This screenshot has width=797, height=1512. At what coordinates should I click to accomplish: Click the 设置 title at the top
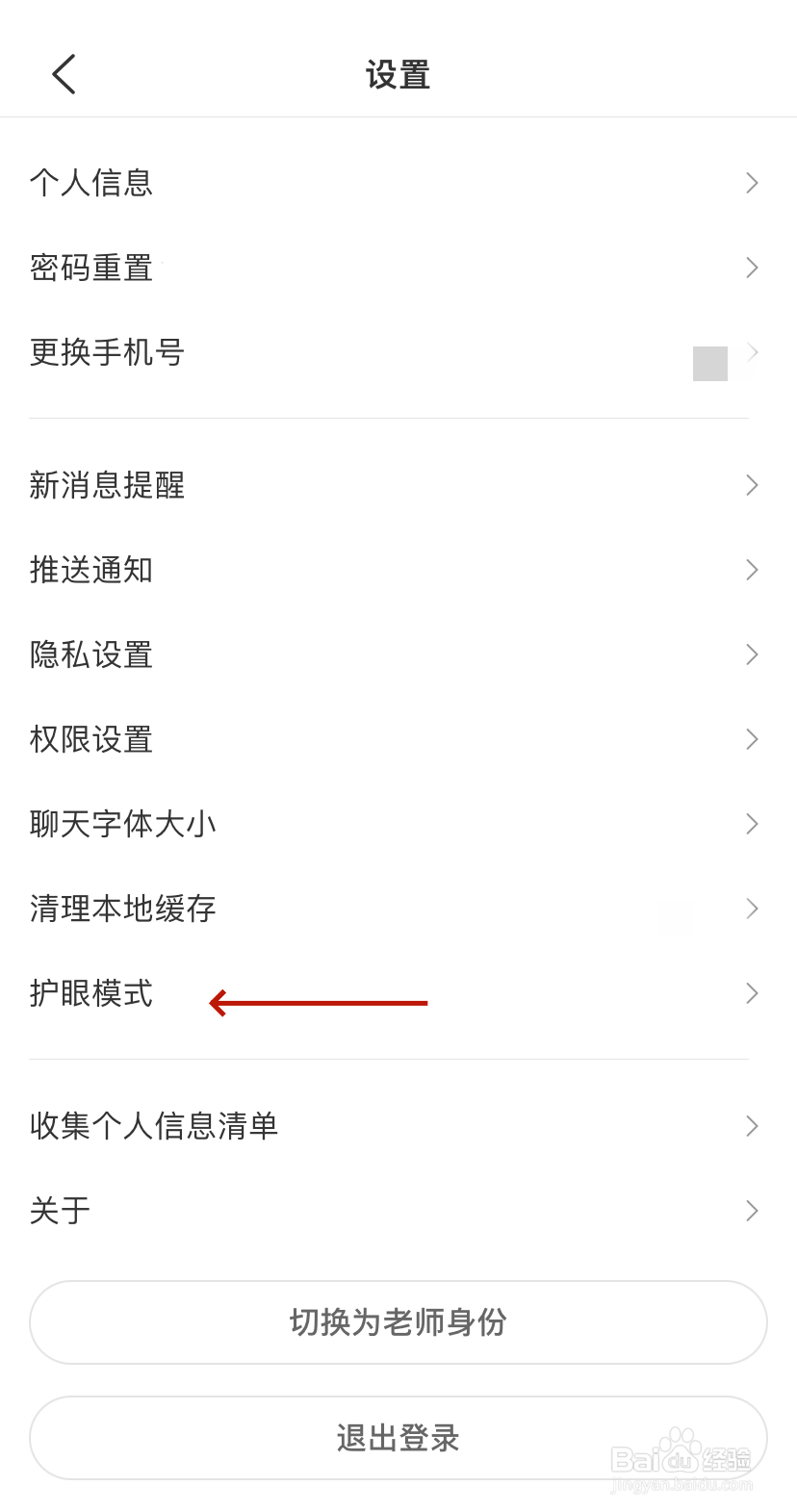click(398, 74)
